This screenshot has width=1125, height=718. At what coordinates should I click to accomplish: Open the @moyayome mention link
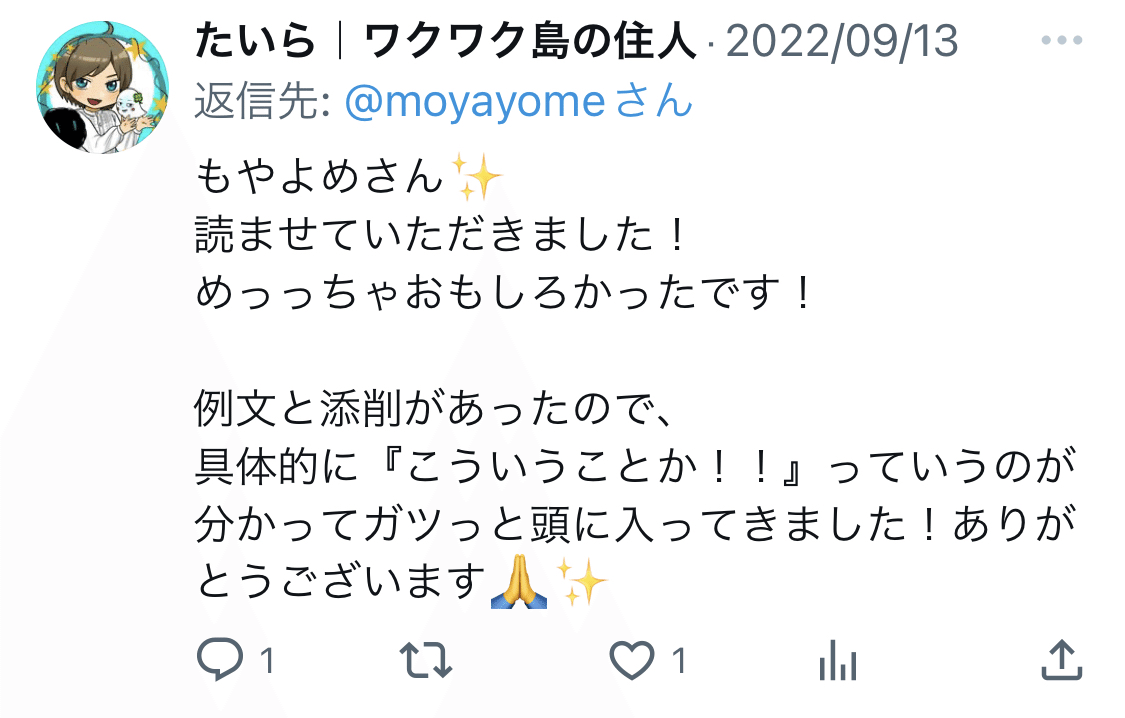[x=475, y=100]
